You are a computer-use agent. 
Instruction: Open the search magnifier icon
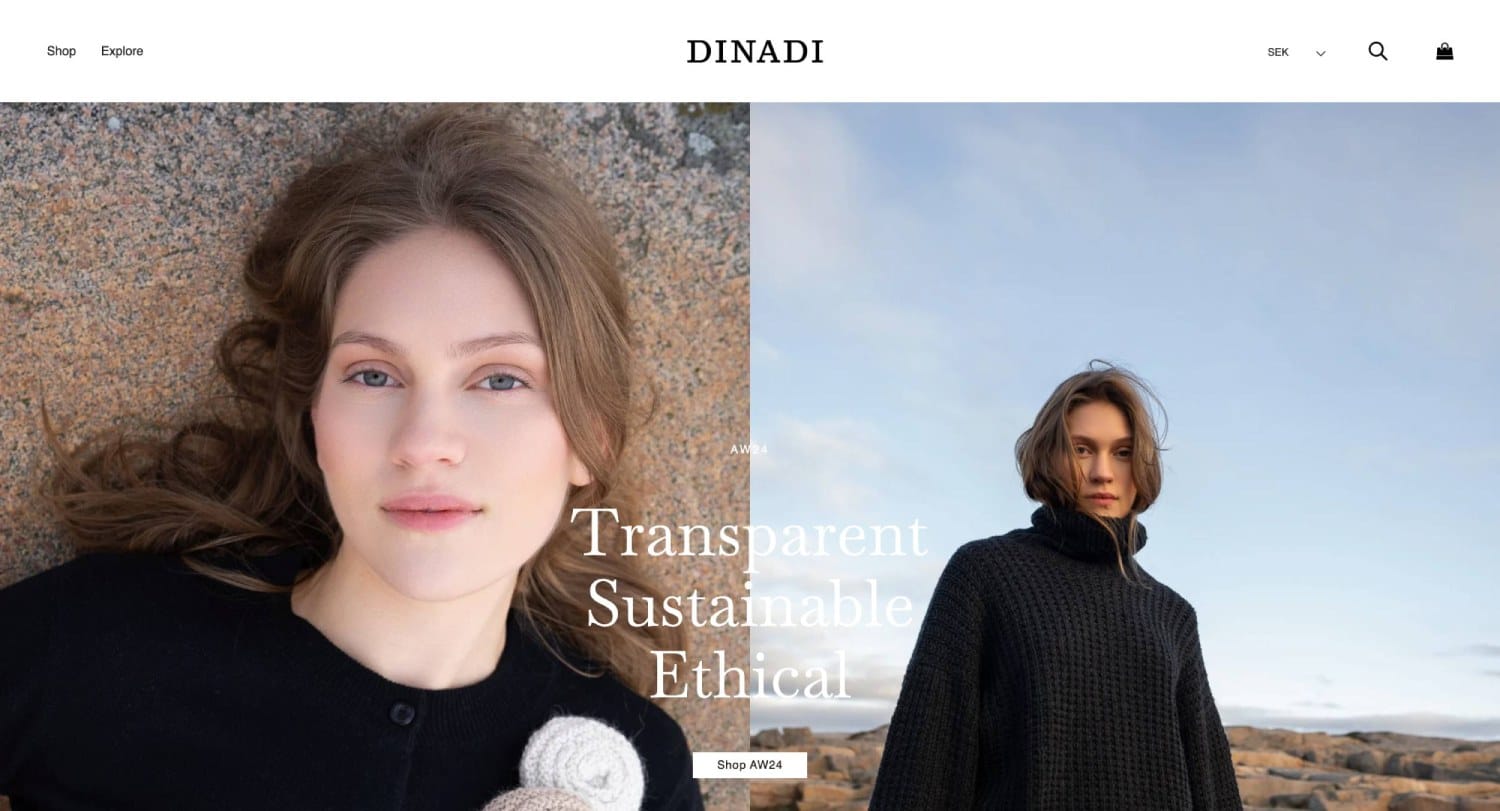click(1377, 51)
